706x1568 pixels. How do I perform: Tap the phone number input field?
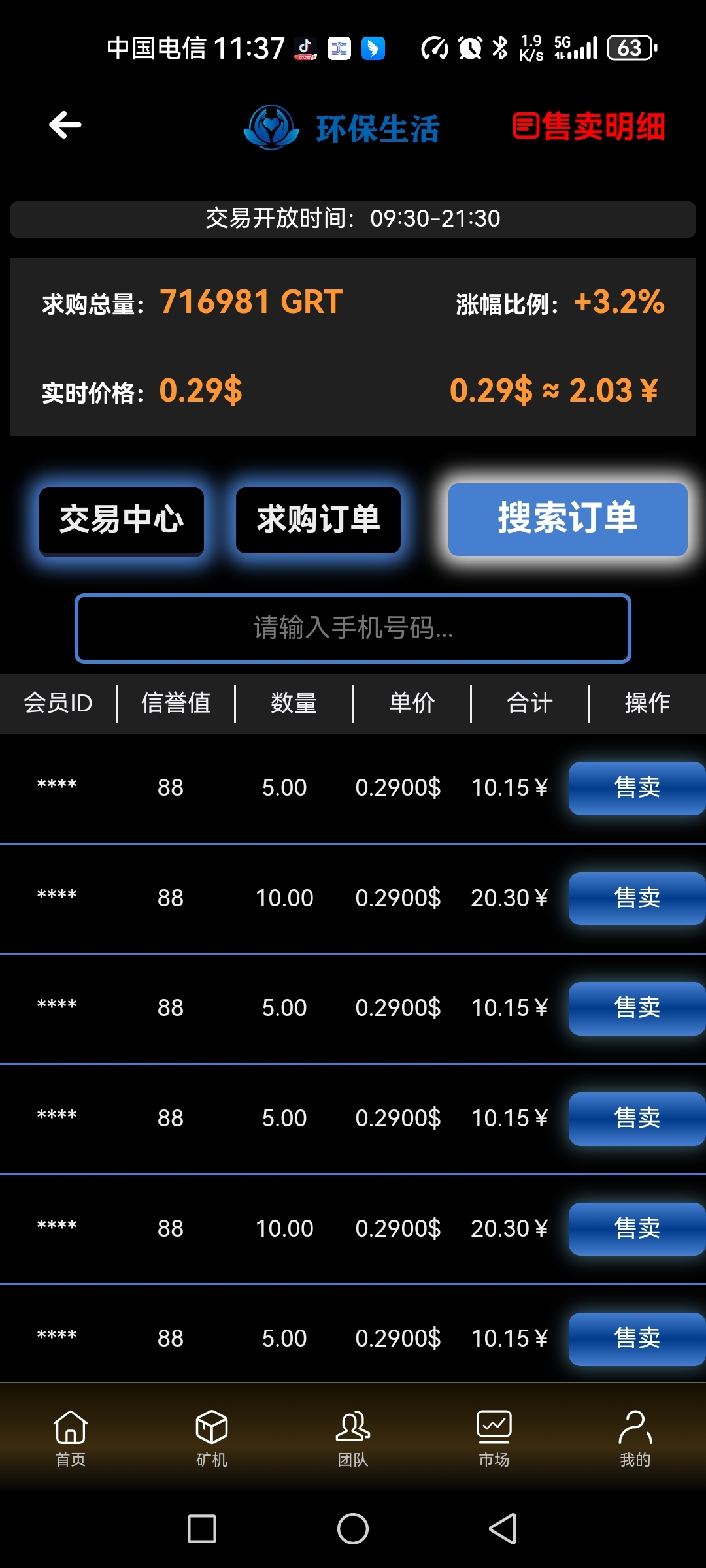[x=353, y=629]
